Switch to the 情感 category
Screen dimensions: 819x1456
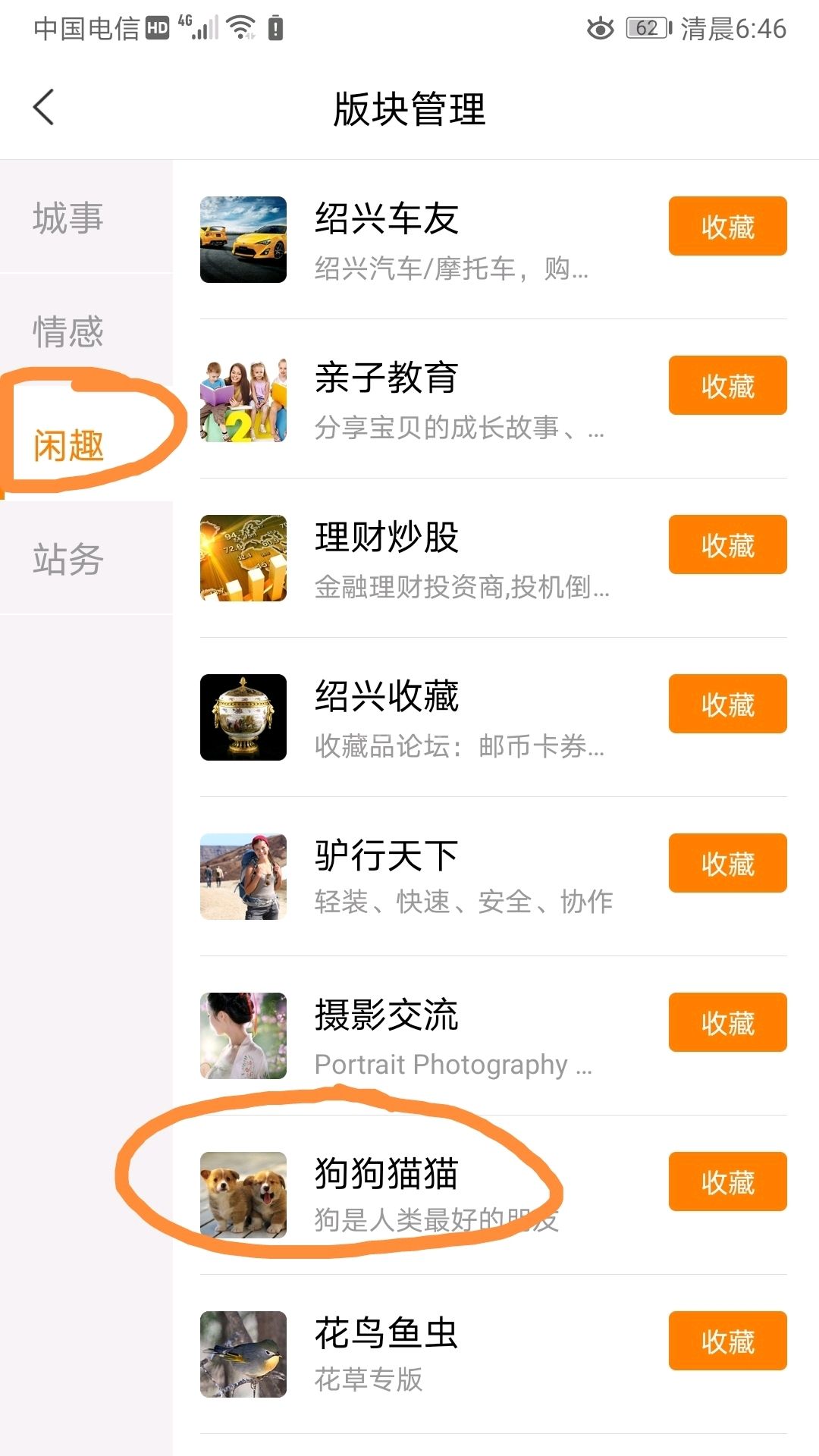pyautogui.click(x=68, y=332)
